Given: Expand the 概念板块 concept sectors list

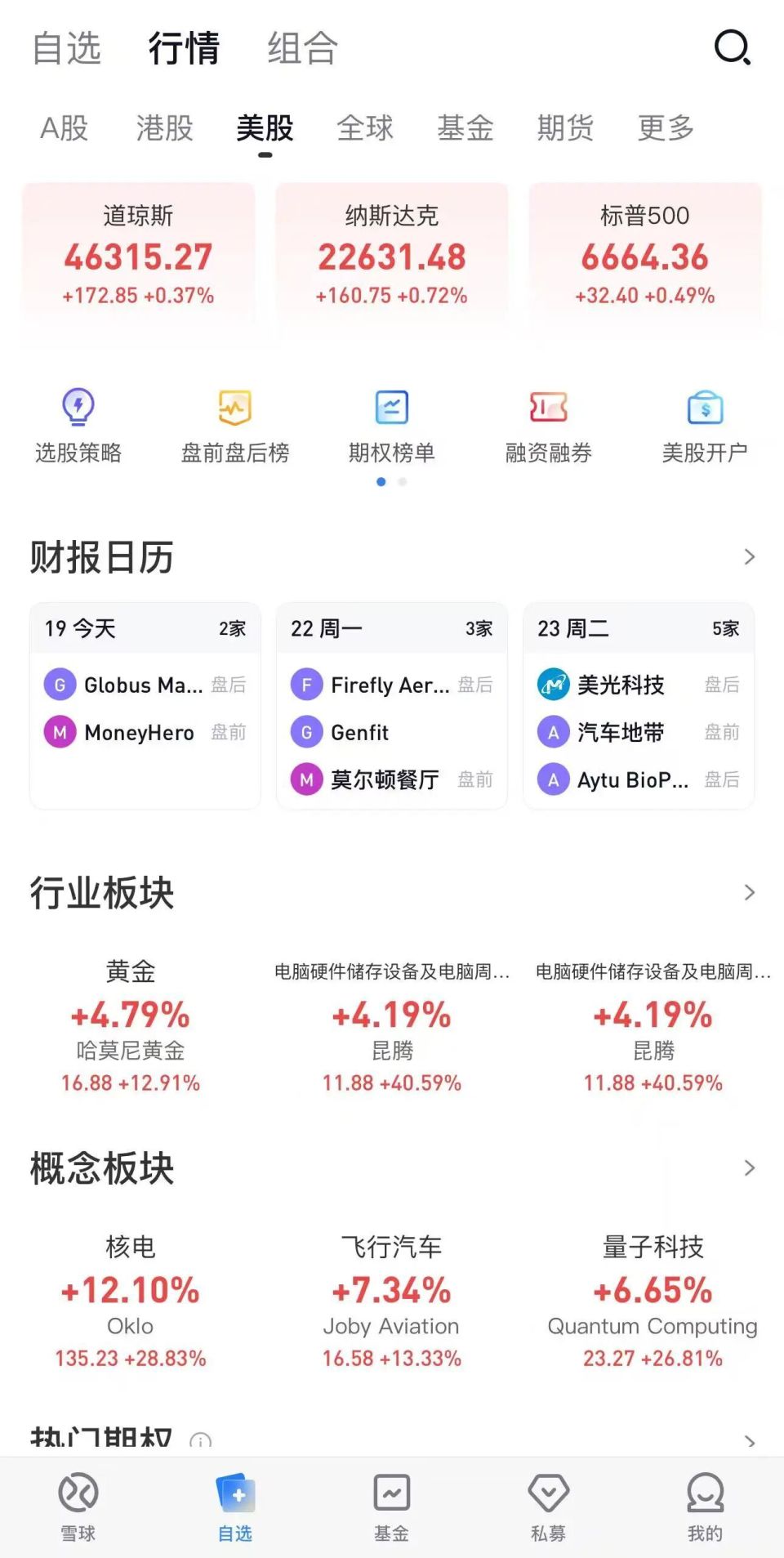Looking at the screenshot, I should click(749, 1168).
